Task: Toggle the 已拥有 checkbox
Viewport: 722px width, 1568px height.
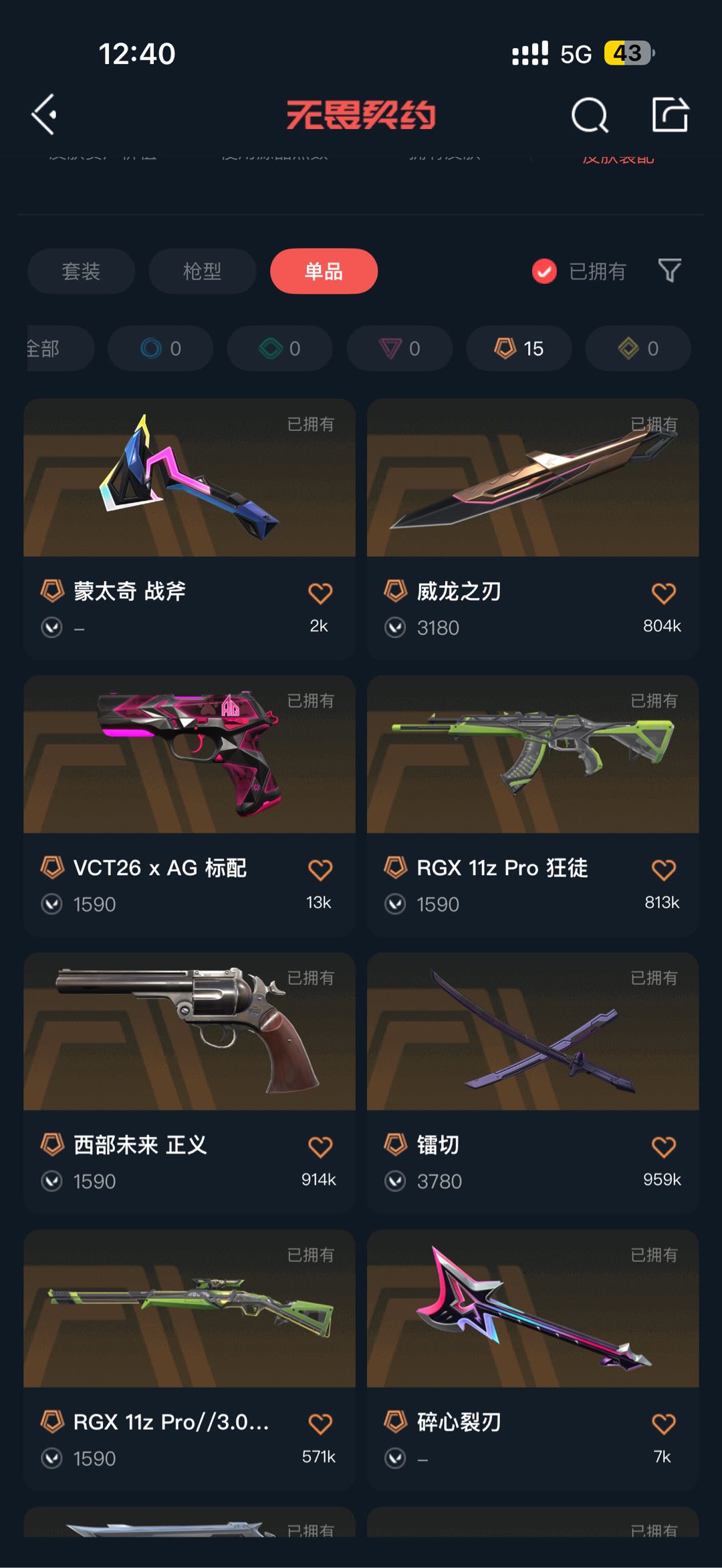Action: (544, 271)
